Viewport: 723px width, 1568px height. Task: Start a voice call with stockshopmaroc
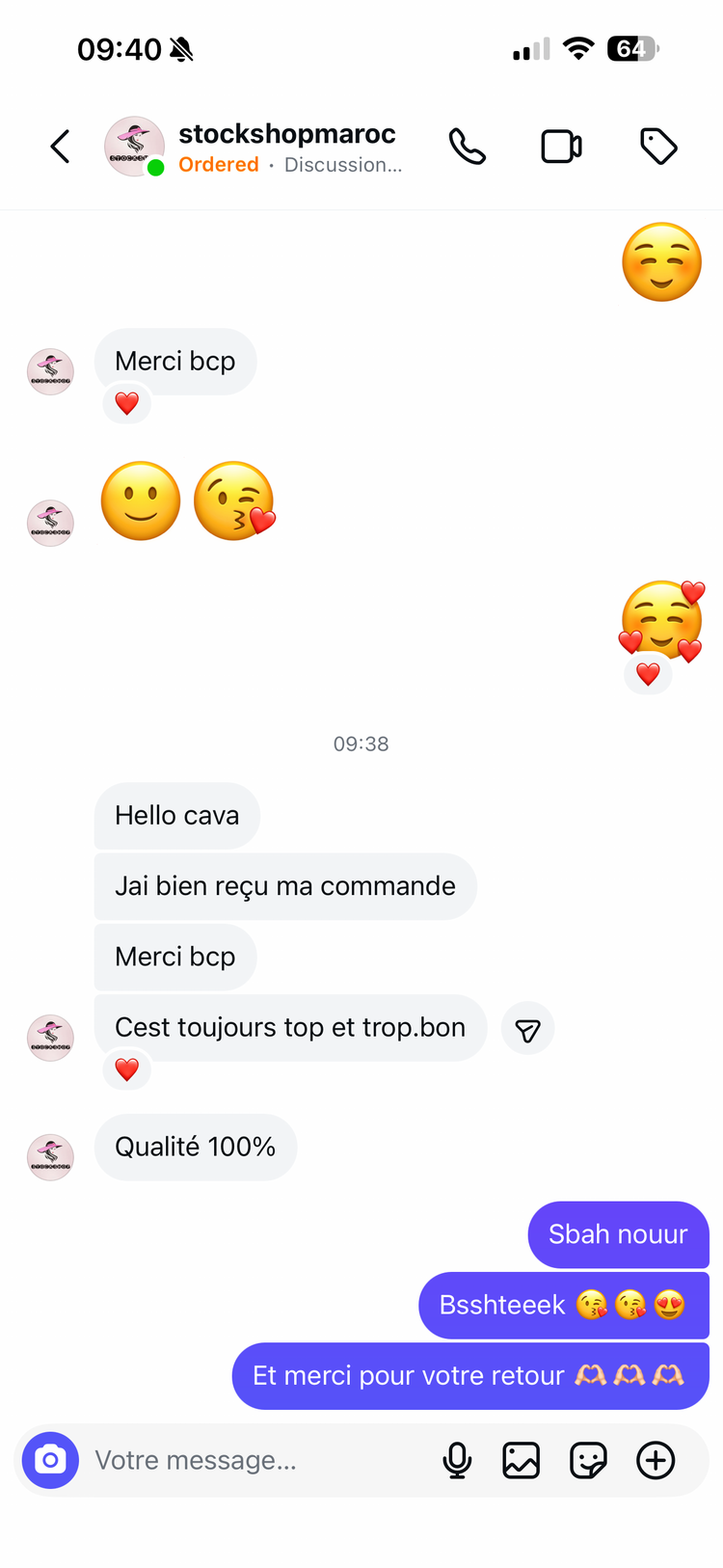tap(468, 147)
